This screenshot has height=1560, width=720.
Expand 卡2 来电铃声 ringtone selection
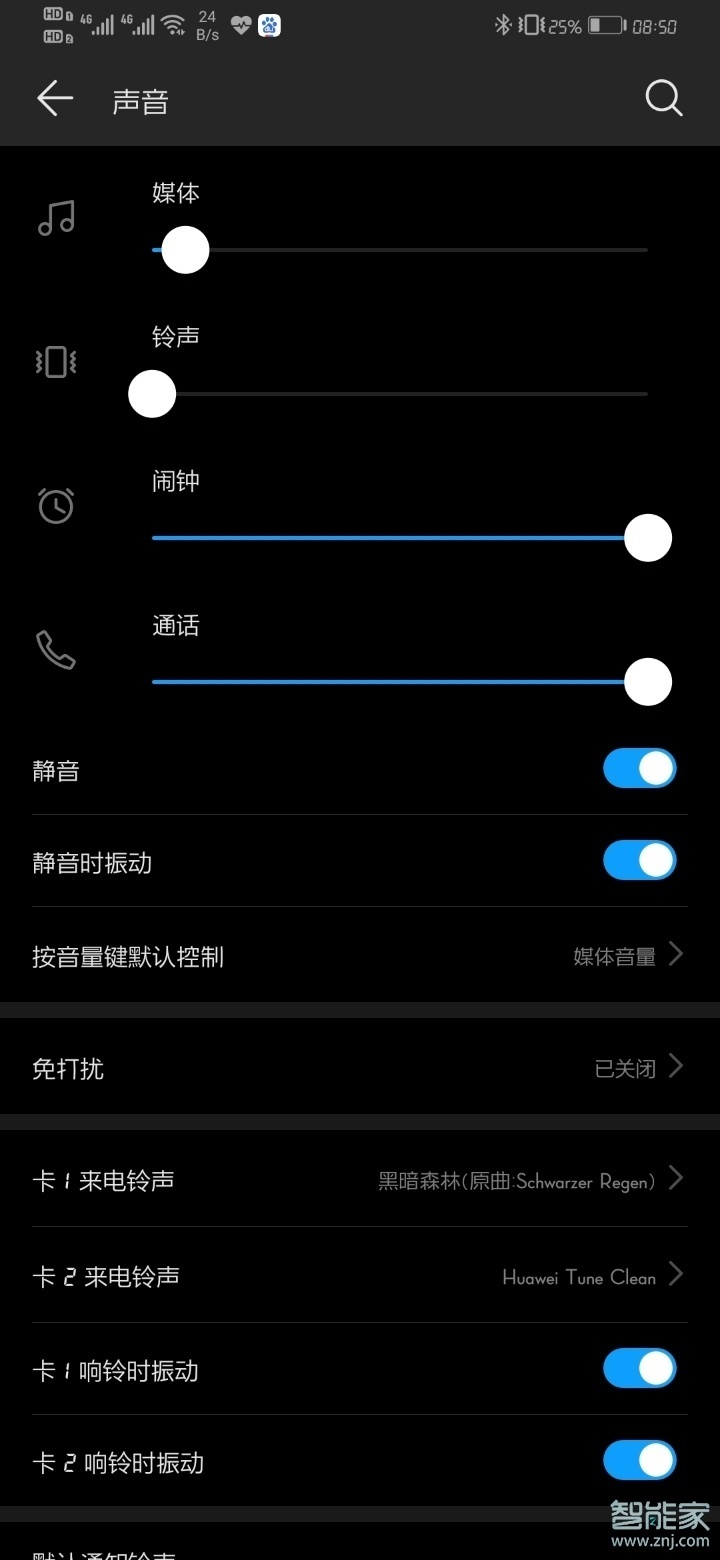pyautogui.click(x=360, y=1276)
